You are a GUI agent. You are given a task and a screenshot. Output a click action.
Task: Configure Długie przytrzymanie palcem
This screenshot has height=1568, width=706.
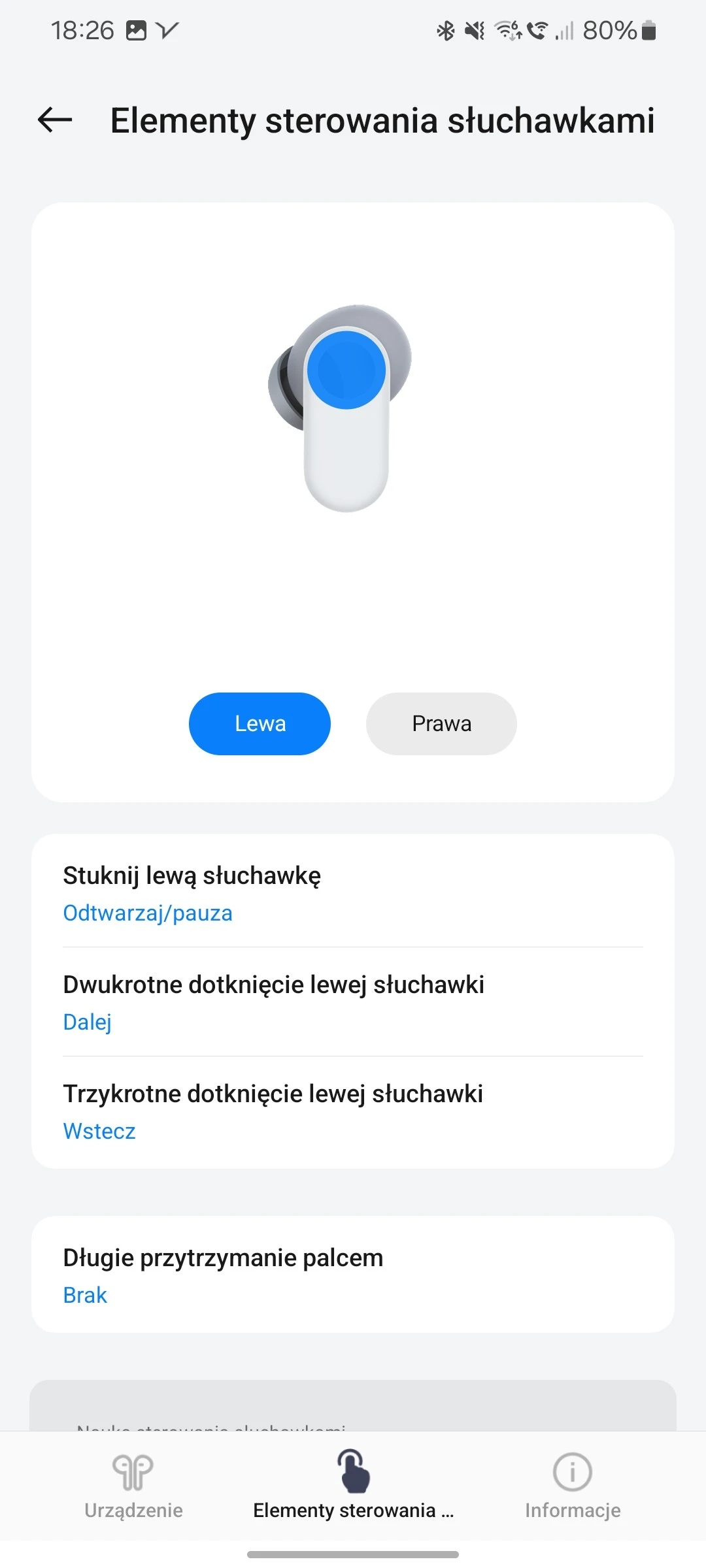[x=353, y=1275]
